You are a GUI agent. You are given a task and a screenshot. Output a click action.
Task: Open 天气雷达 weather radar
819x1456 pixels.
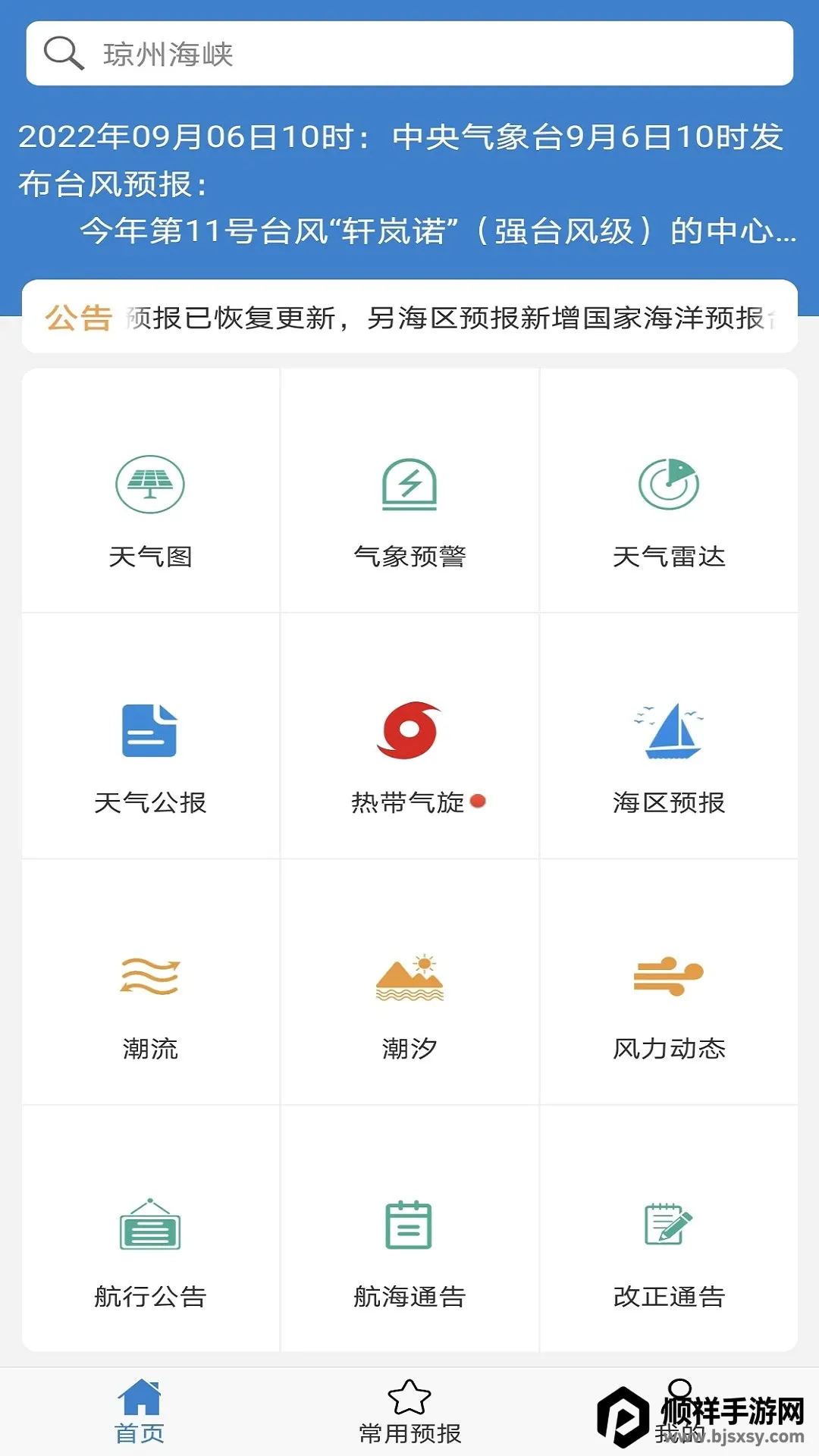(x=669, y=491)
